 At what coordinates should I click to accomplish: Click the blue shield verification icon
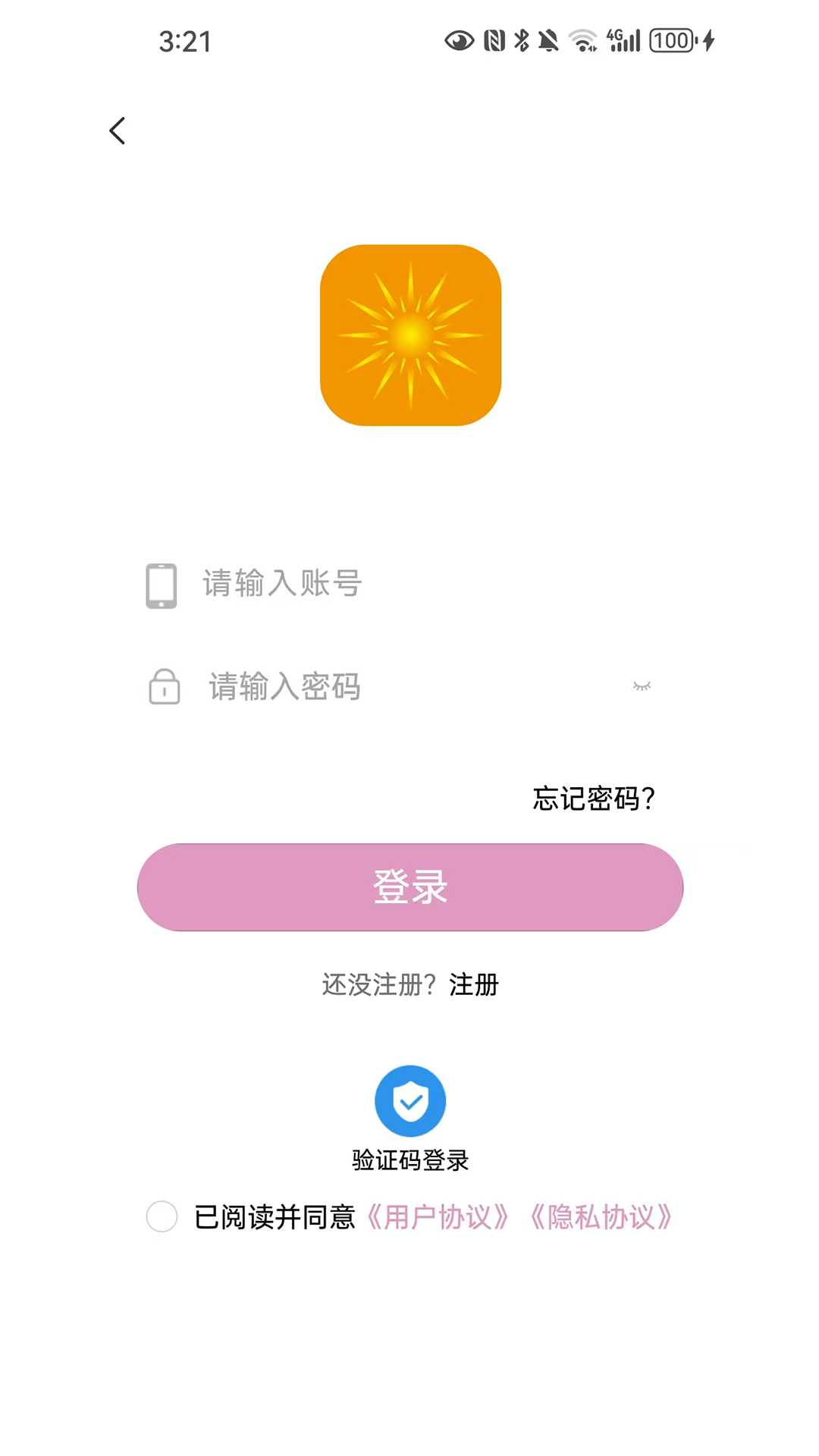[x=409, y=1101]
